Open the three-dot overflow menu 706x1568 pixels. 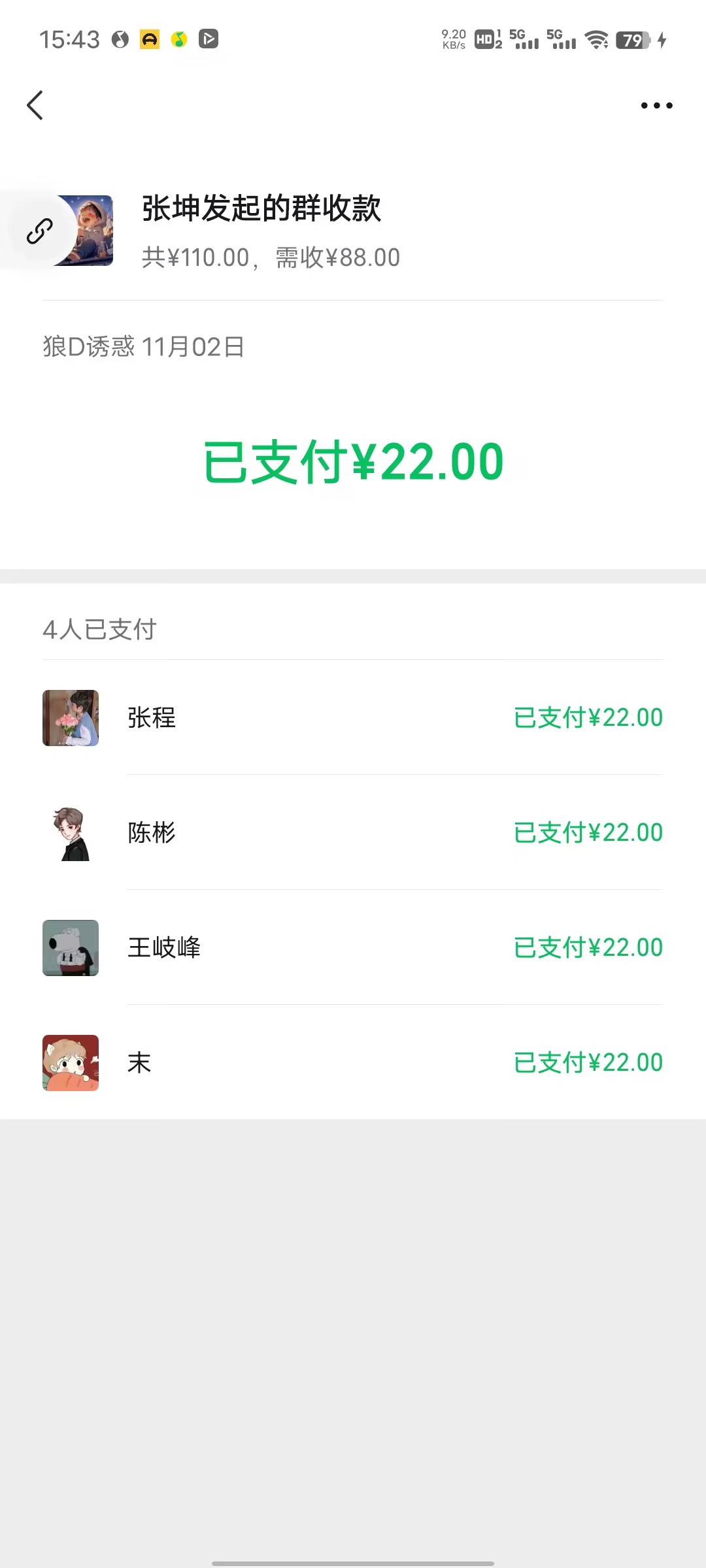pyautogui.click(x=656, y=105)
